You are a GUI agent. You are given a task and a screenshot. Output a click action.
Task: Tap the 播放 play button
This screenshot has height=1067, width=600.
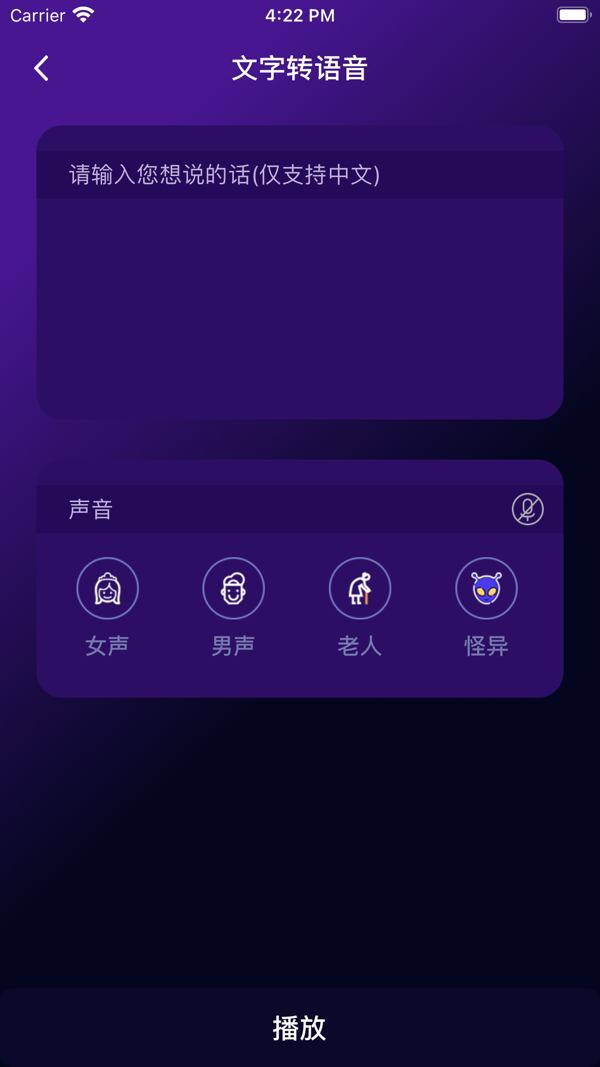coord(300,1028)
